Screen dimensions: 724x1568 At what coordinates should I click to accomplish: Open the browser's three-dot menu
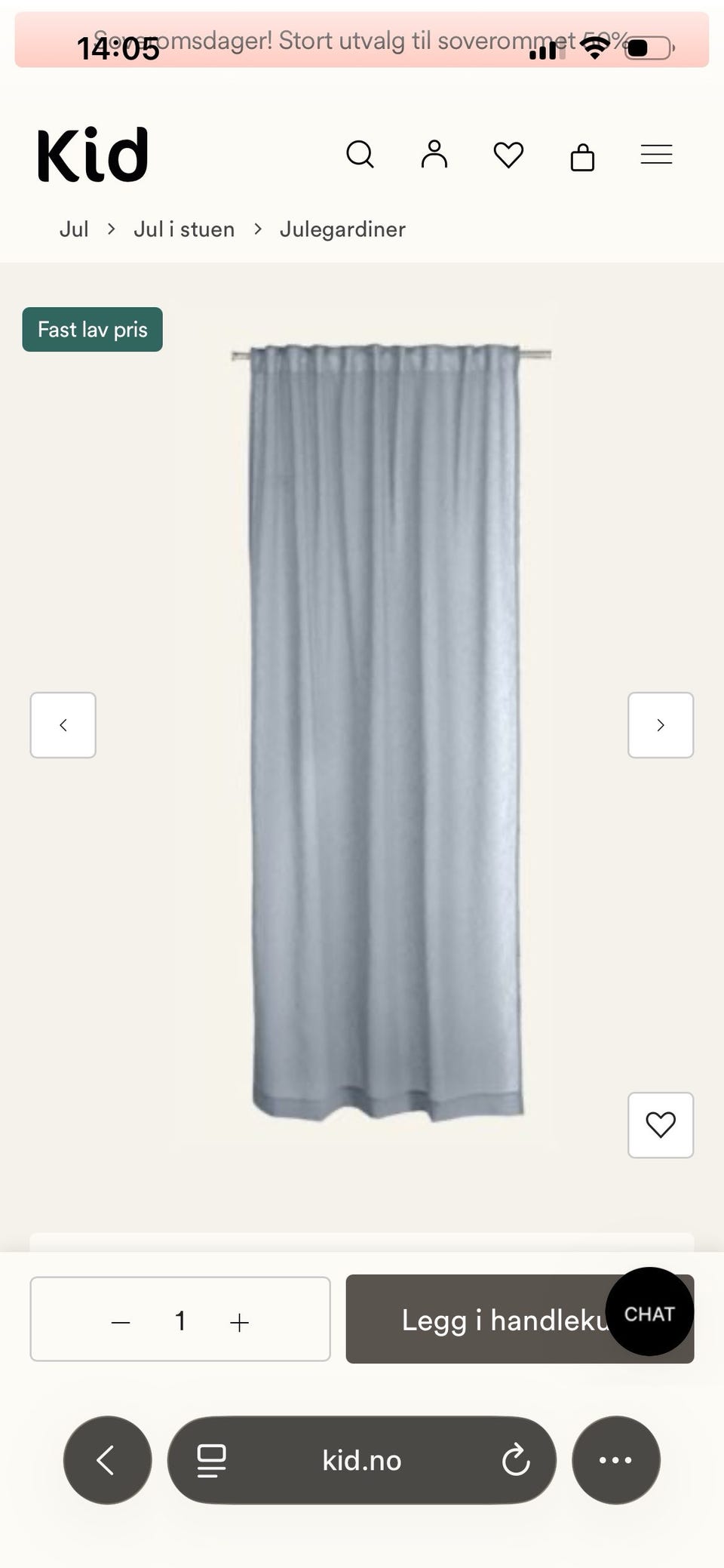coord(615,1460)
